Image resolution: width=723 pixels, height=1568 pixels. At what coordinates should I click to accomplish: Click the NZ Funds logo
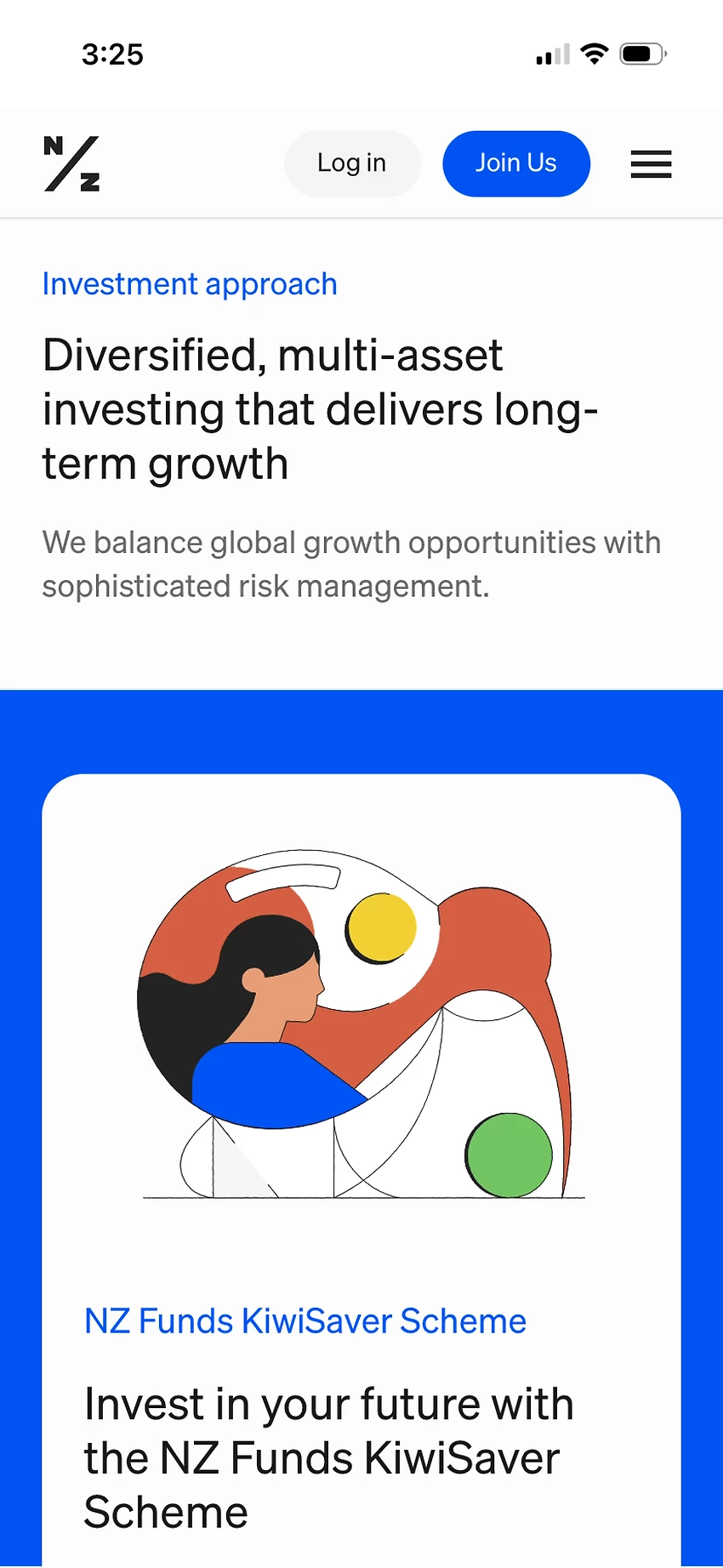click(71, 163)
